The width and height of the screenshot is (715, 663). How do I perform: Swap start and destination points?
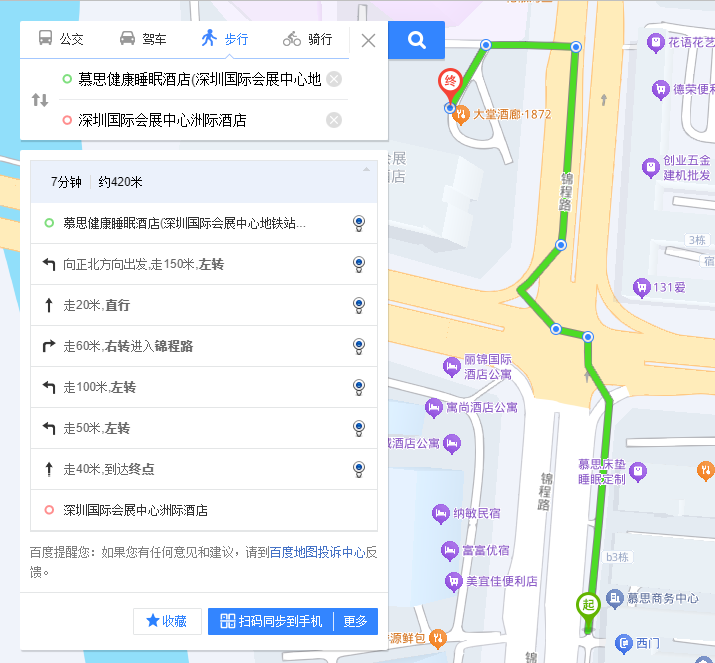[x=40, y=100]
